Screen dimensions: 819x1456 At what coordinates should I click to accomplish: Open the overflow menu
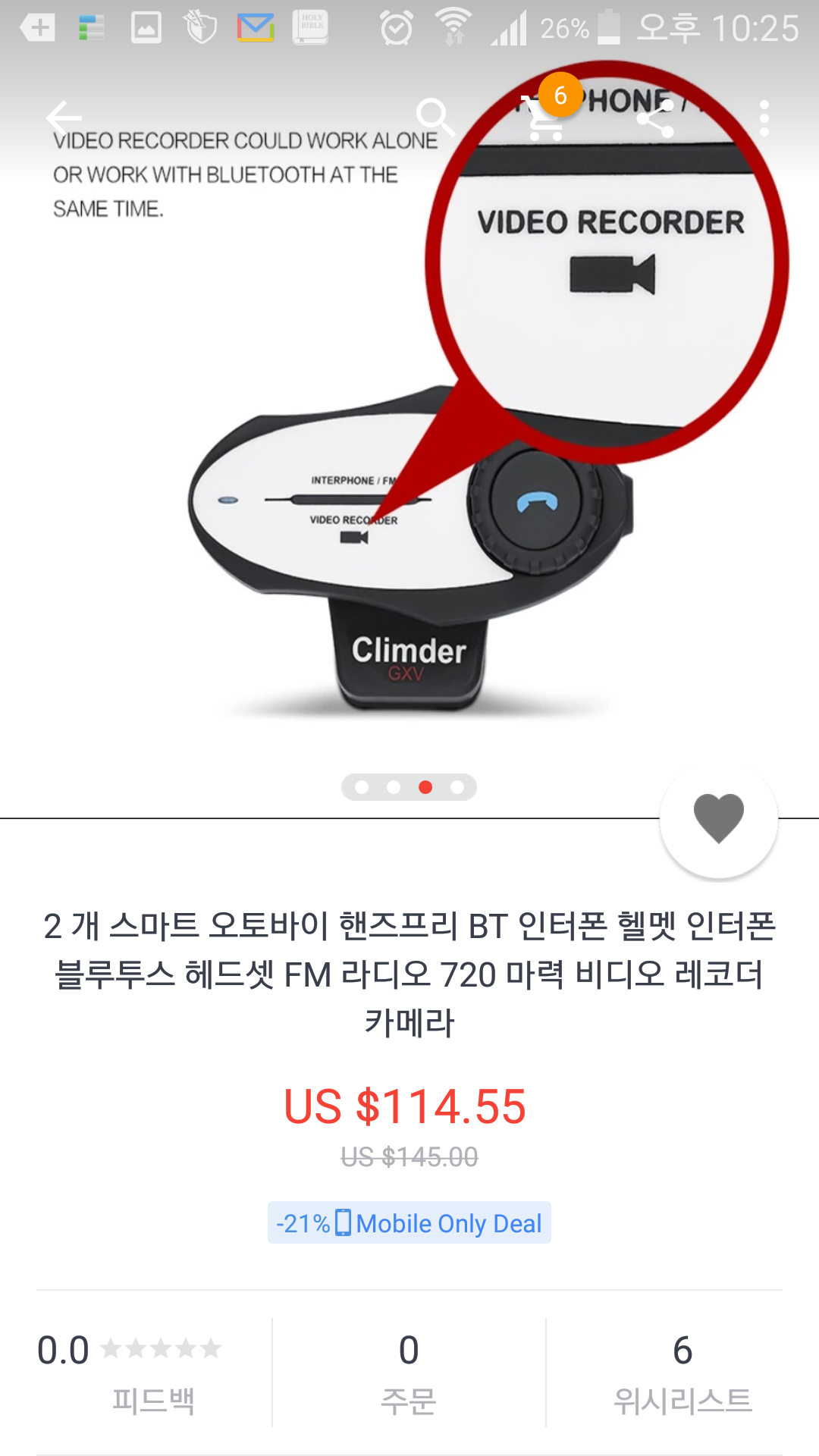[x=764, y=118]
